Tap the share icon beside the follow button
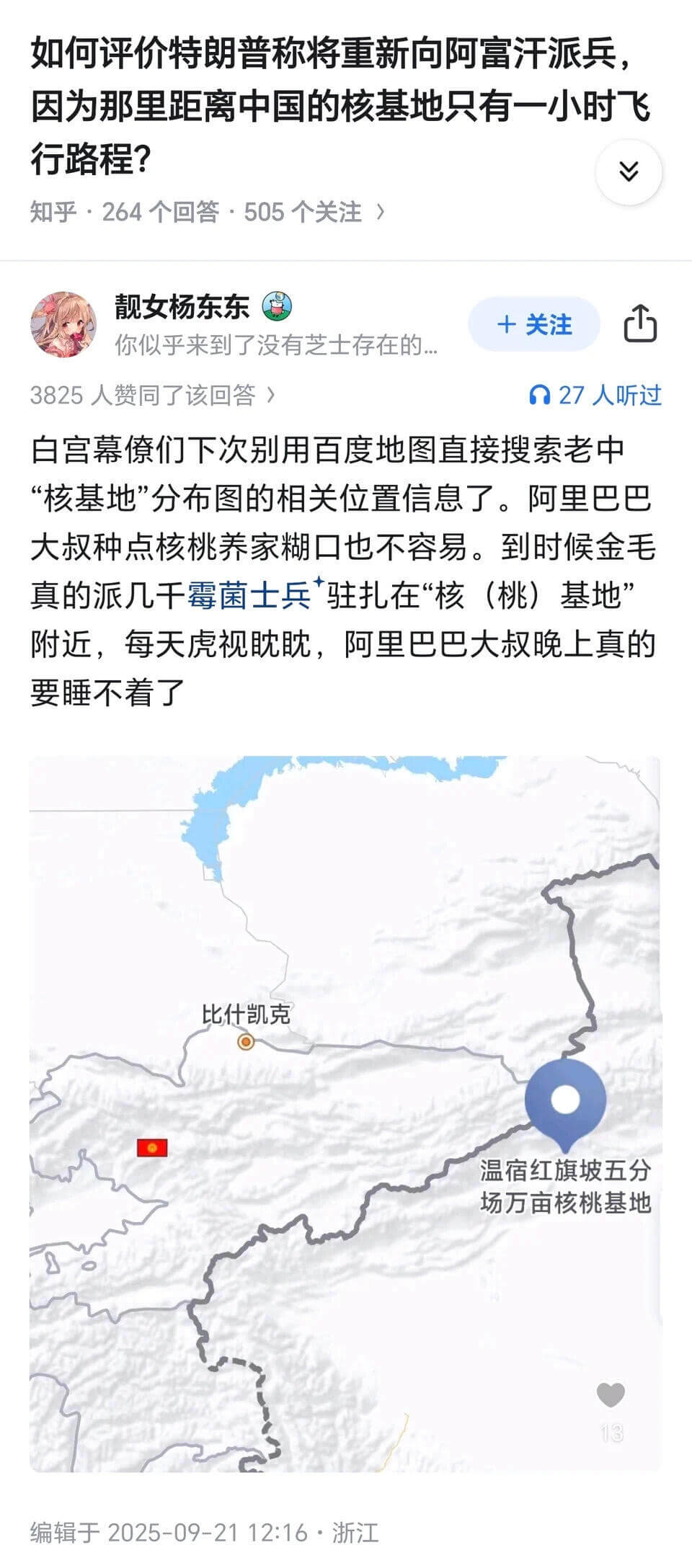Viewport: 692px width, 1568px height. coord(641,325)
